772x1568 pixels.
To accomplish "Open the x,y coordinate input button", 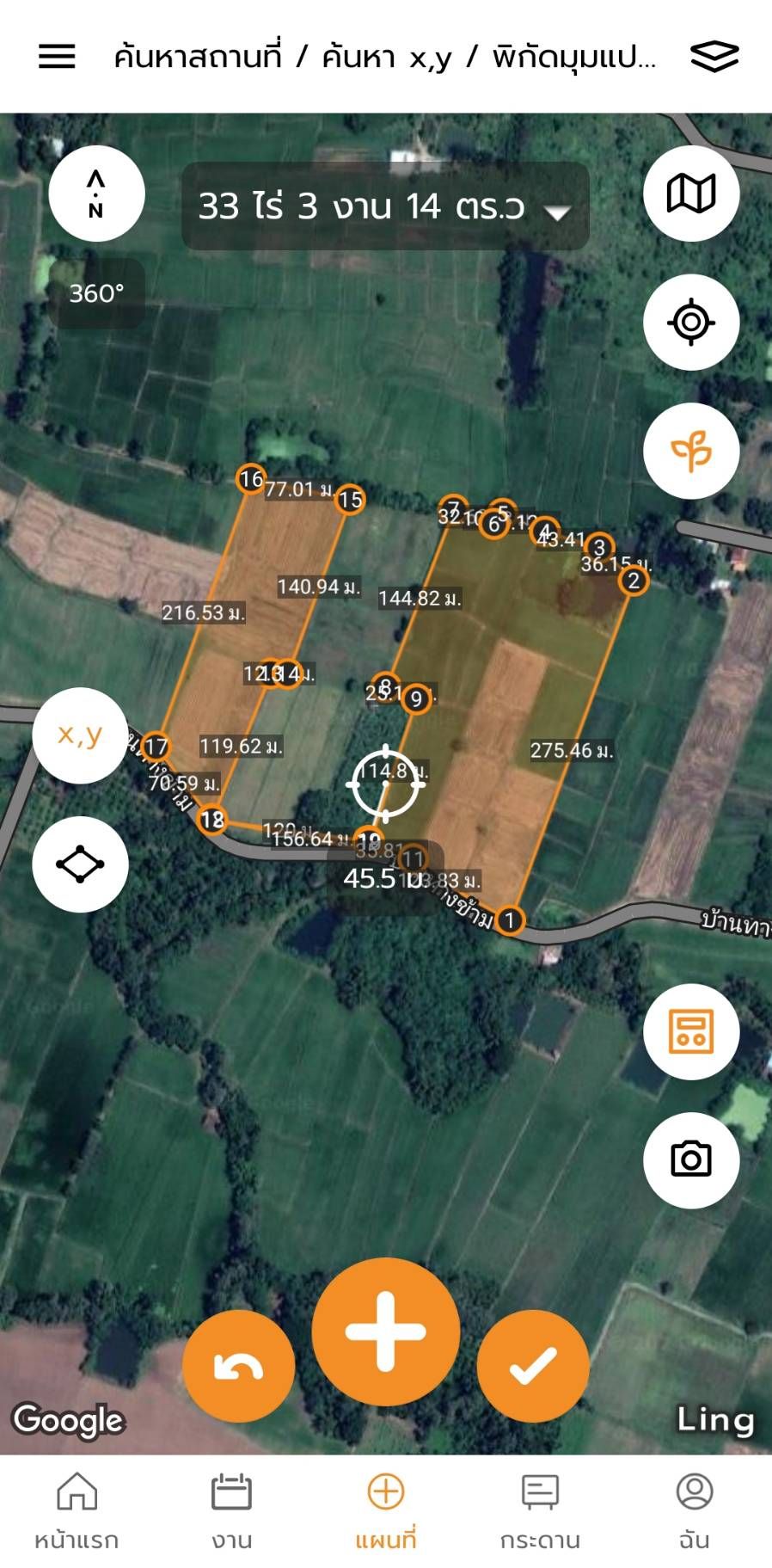I will pos(80,735).
